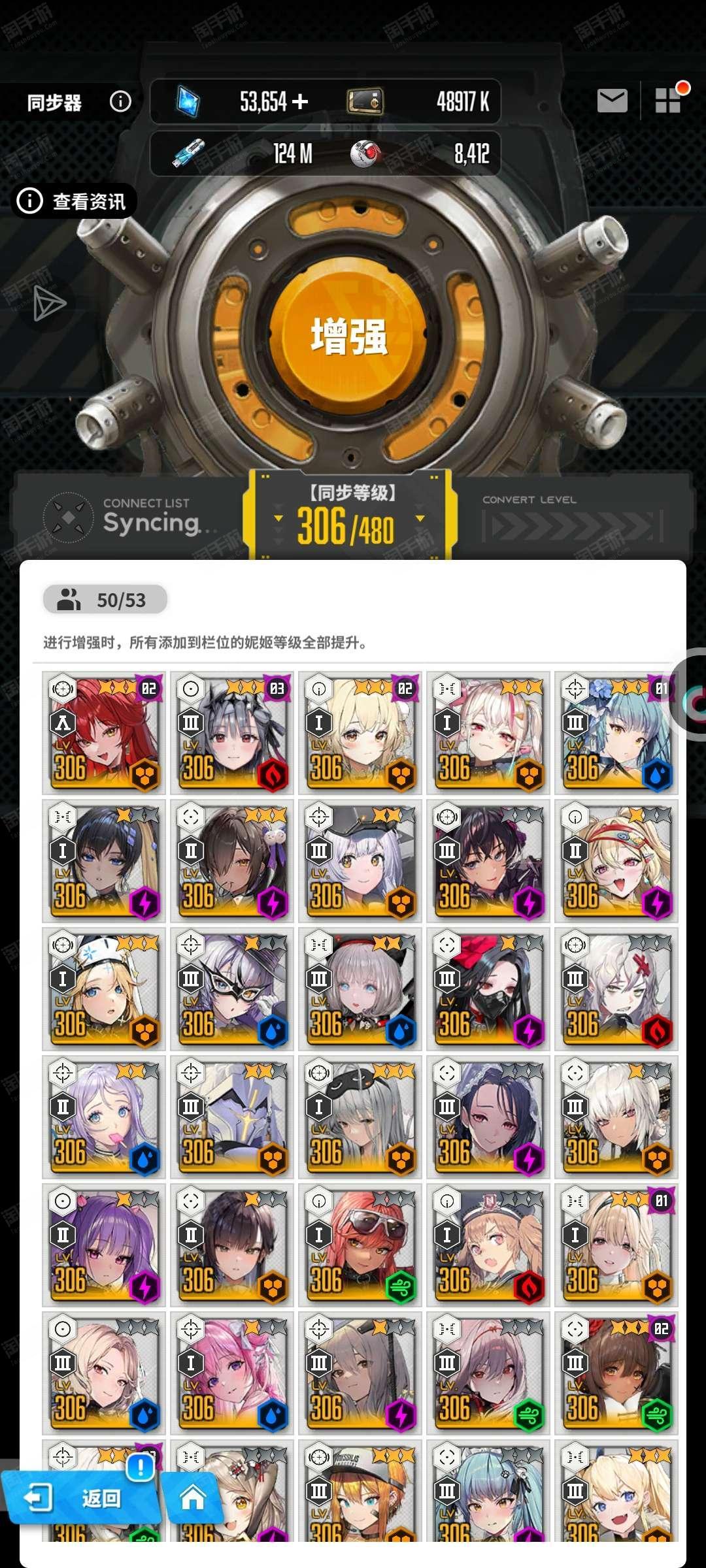Image resolution: width=706 pixels, height=1568 pixels.
Task: Tap the paper plane share icon
Action: tap(49, 303)
